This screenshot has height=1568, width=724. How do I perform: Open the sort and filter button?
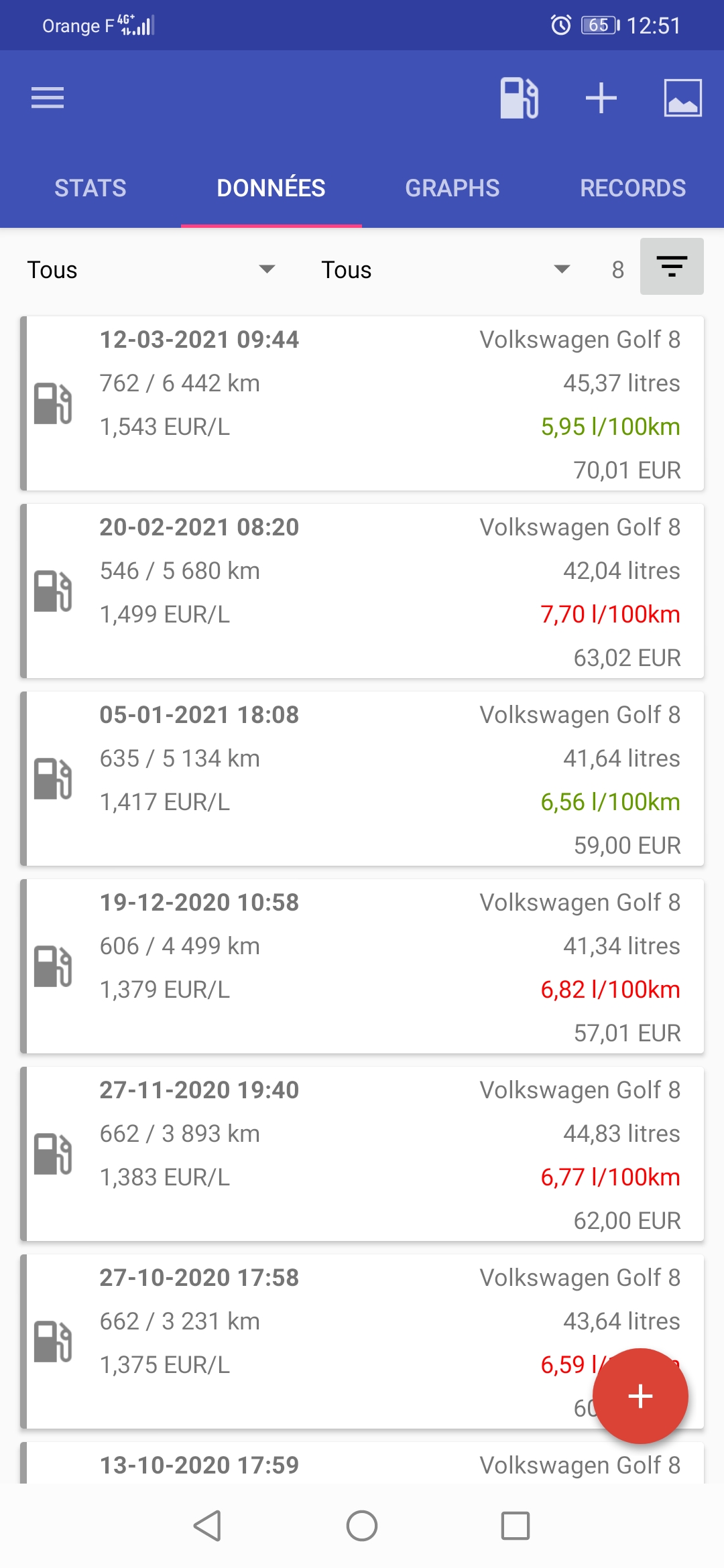(x=672, y=267)
